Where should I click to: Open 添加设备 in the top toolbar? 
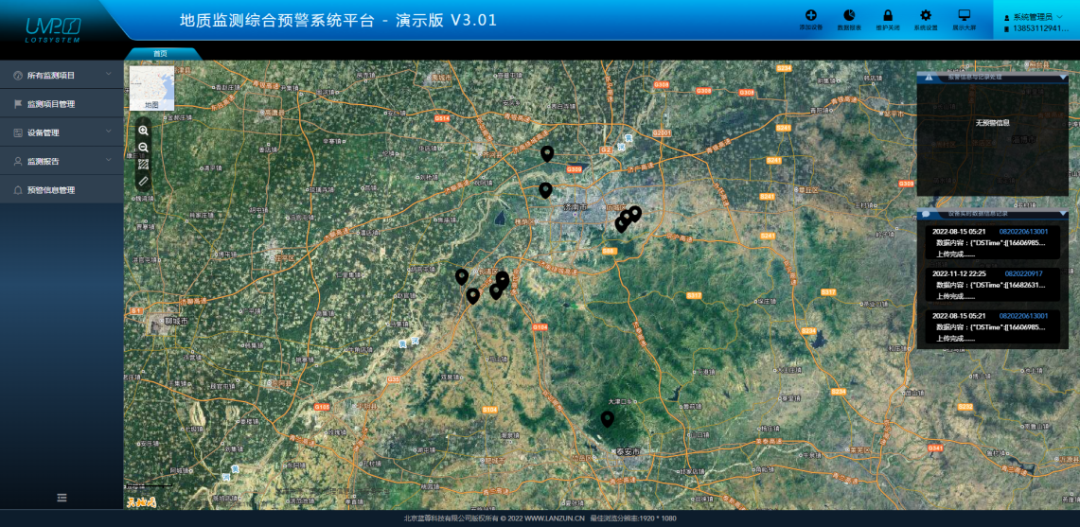tap(810, 19)
